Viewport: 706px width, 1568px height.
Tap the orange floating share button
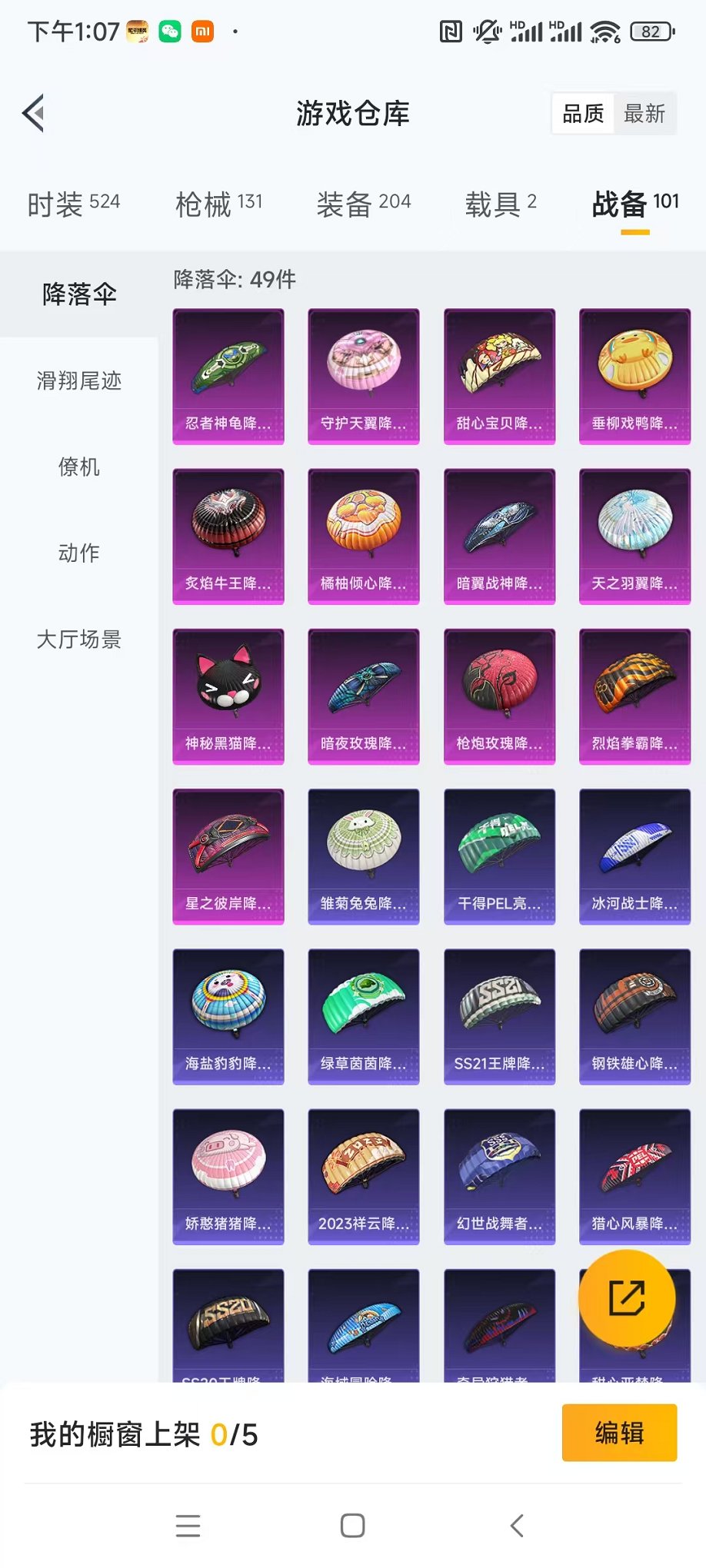click(x=627, y=1298)
